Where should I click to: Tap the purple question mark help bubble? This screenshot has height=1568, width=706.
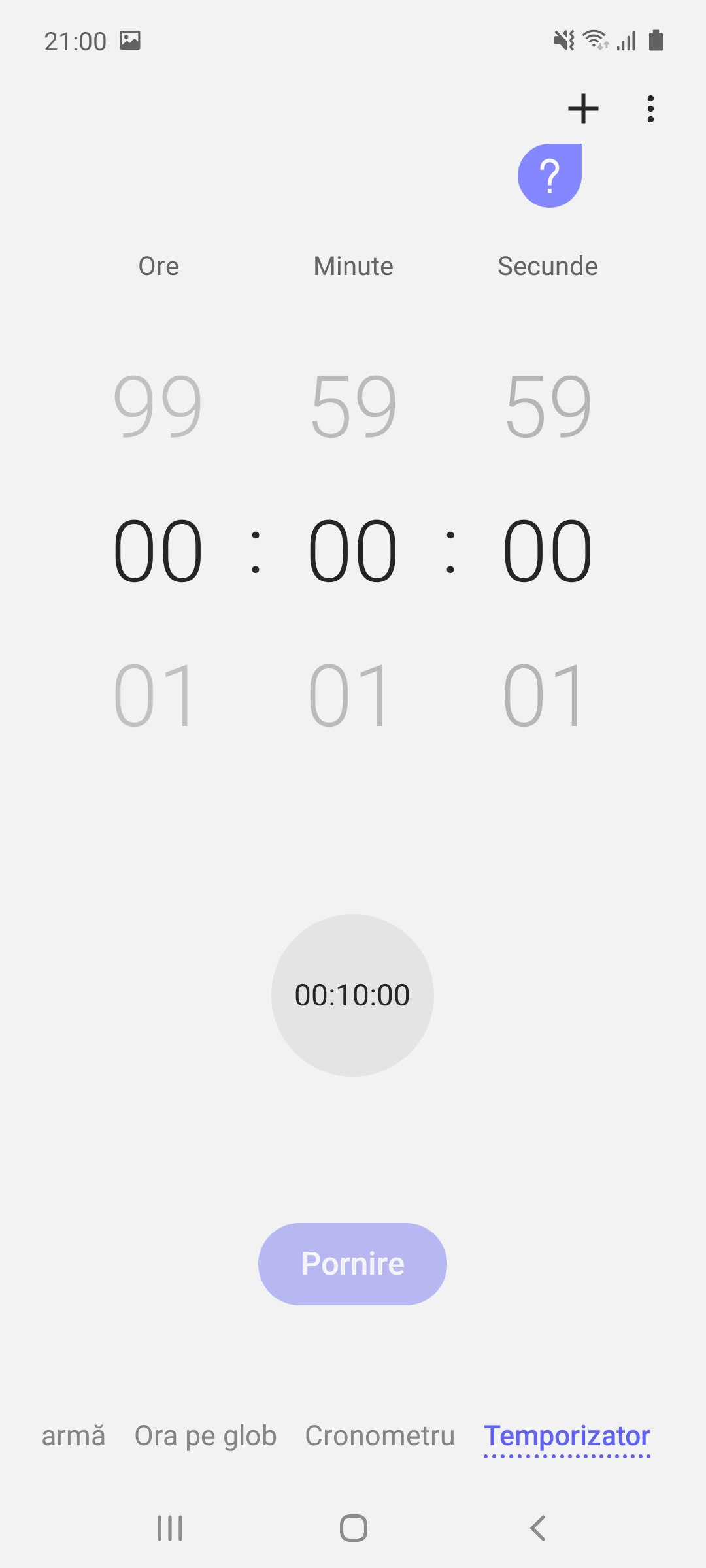tap(550, 176)
